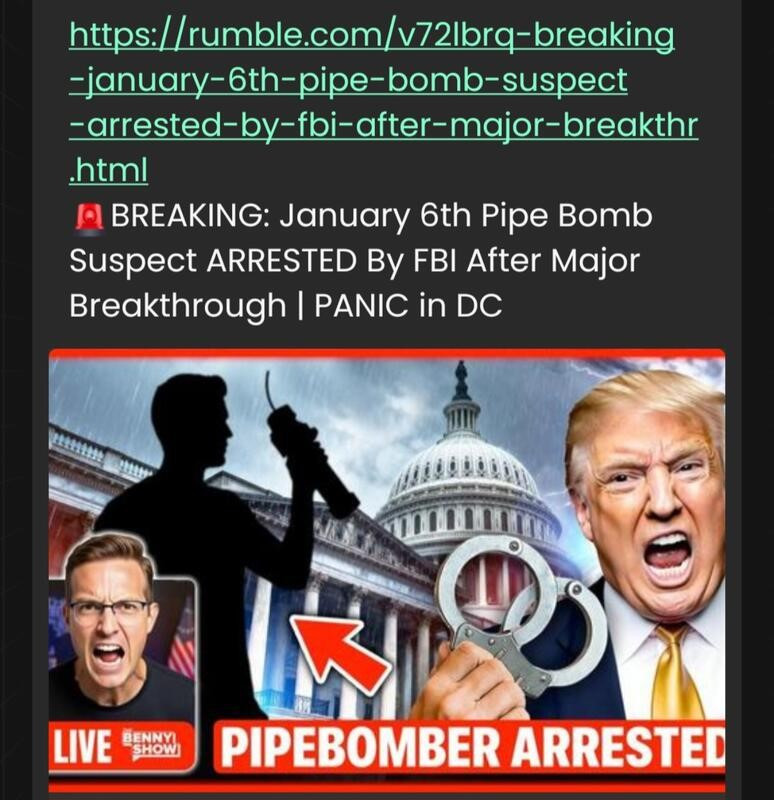Image resolution: width=774 pixels, height=800 pixels.
Task: Open the Pipebomber Arrested video preview
Action: point(387,570)
